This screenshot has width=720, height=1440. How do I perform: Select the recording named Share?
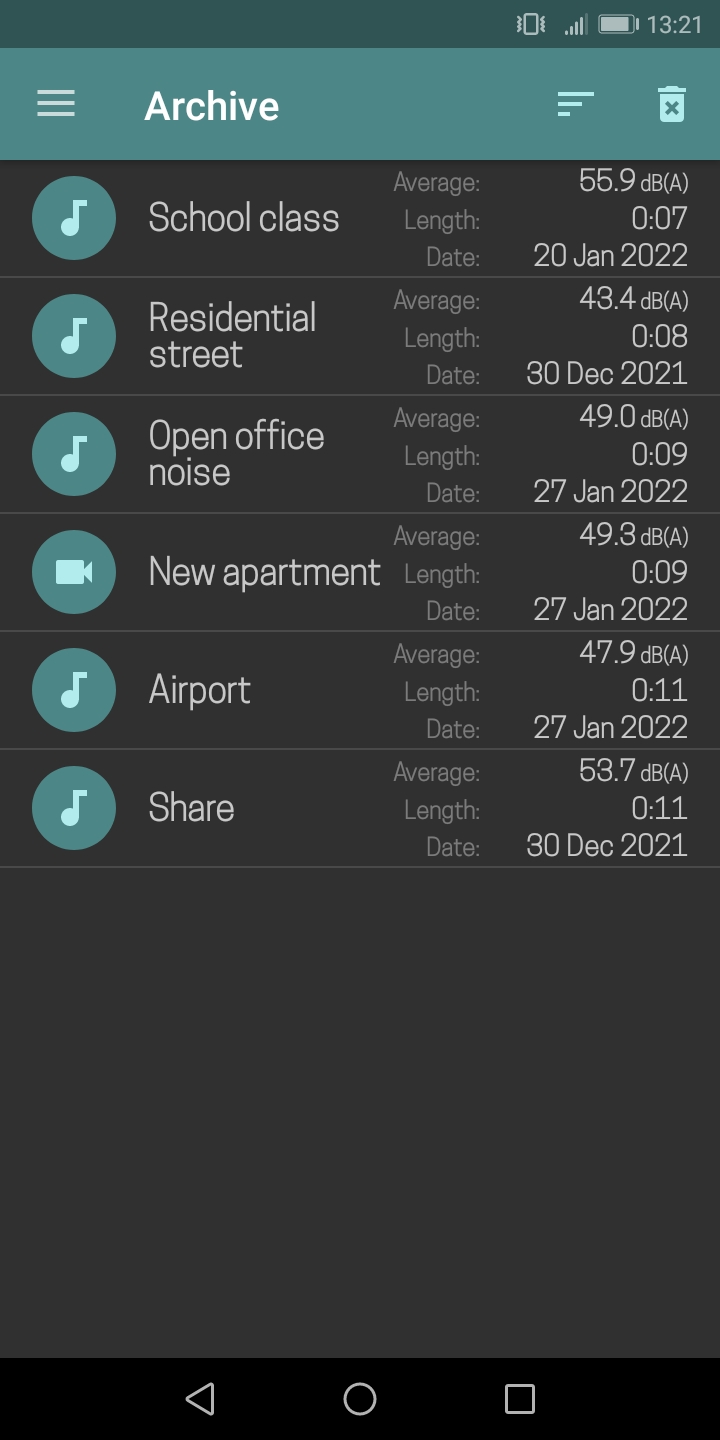point(191,808)
